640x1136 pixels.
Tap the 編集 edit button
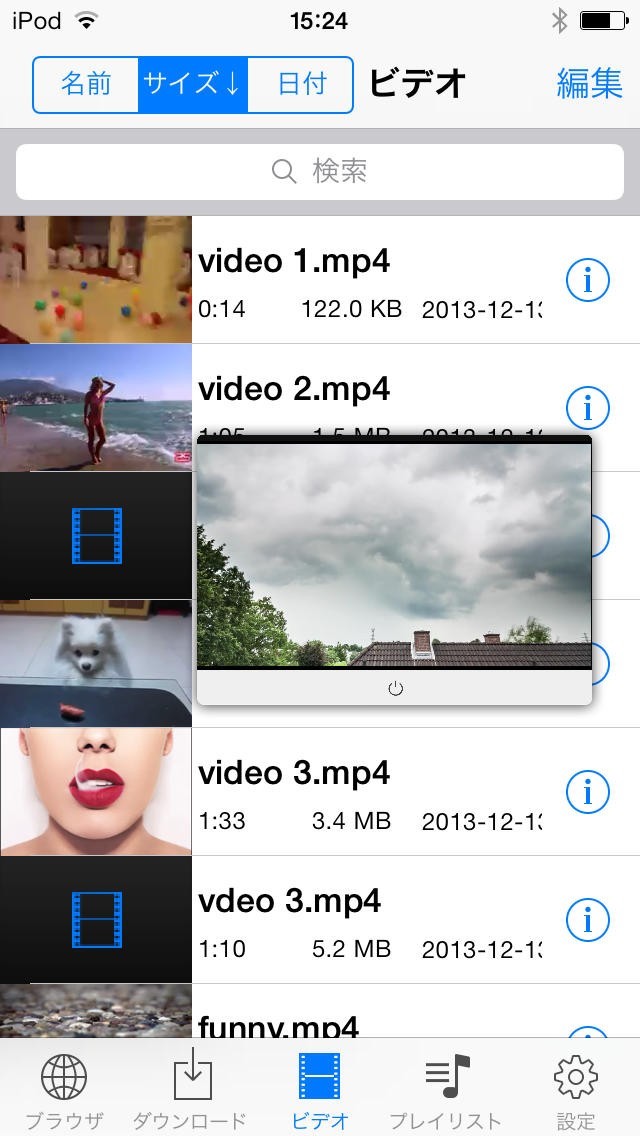coord(589,84)
